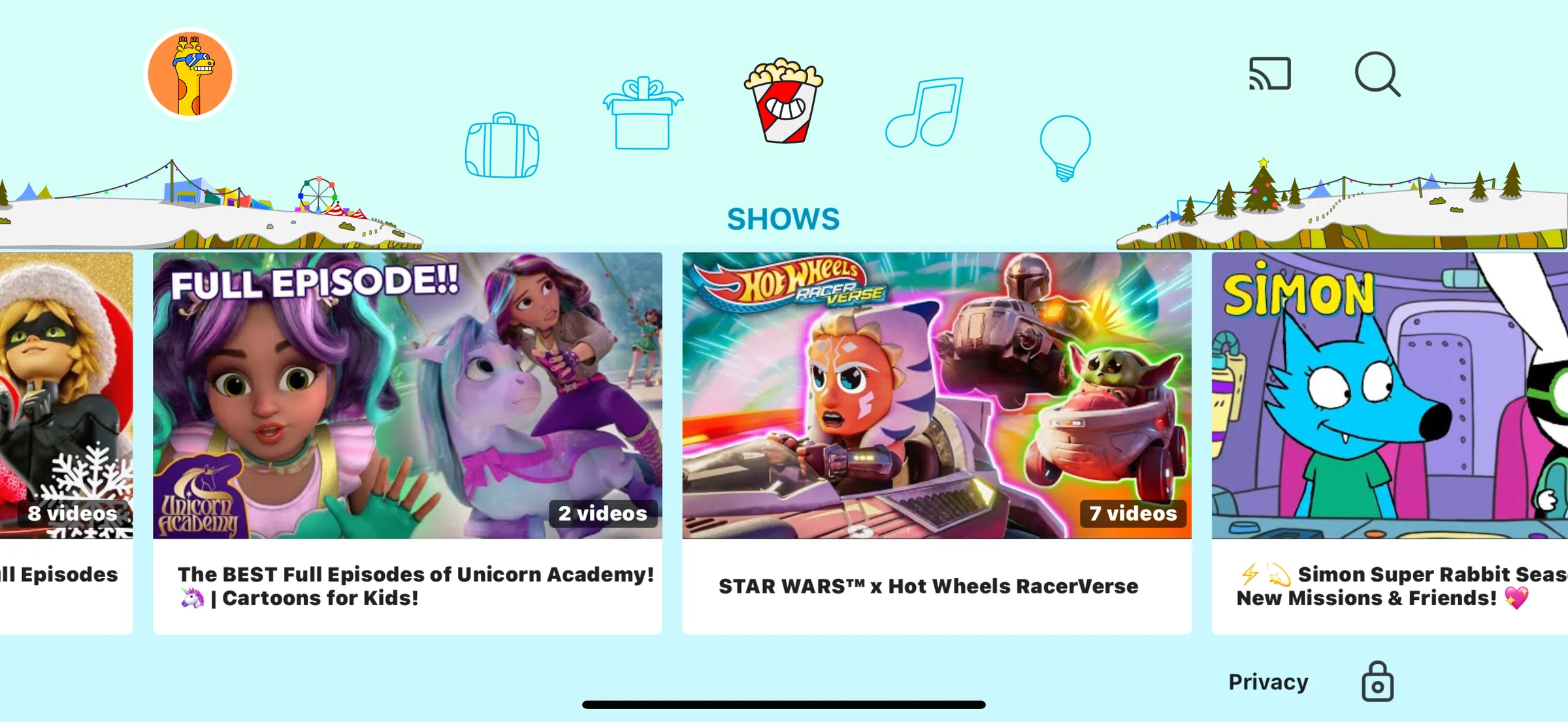Switch to the Music category

click(924, 112)
